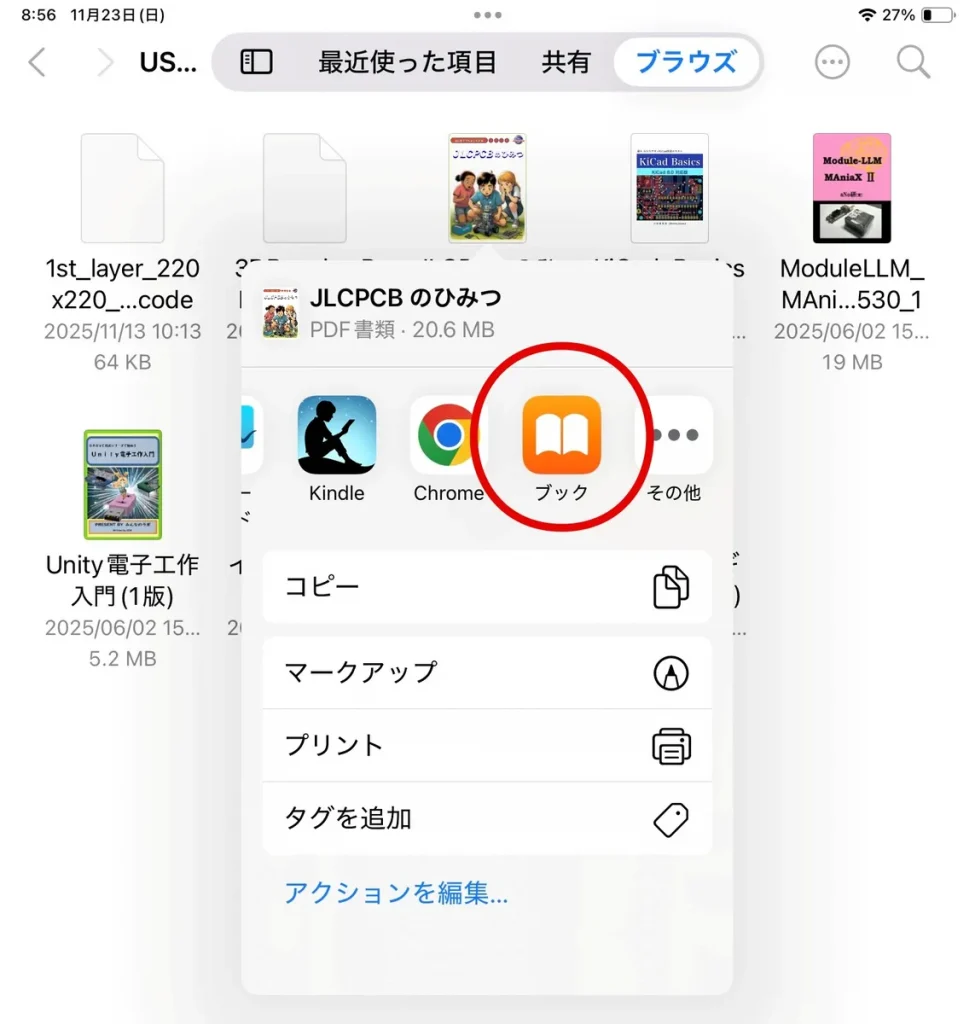The image size is (975, 1024).
Task: Open ModuleLLM_MAniaX file
Action: 851,189
